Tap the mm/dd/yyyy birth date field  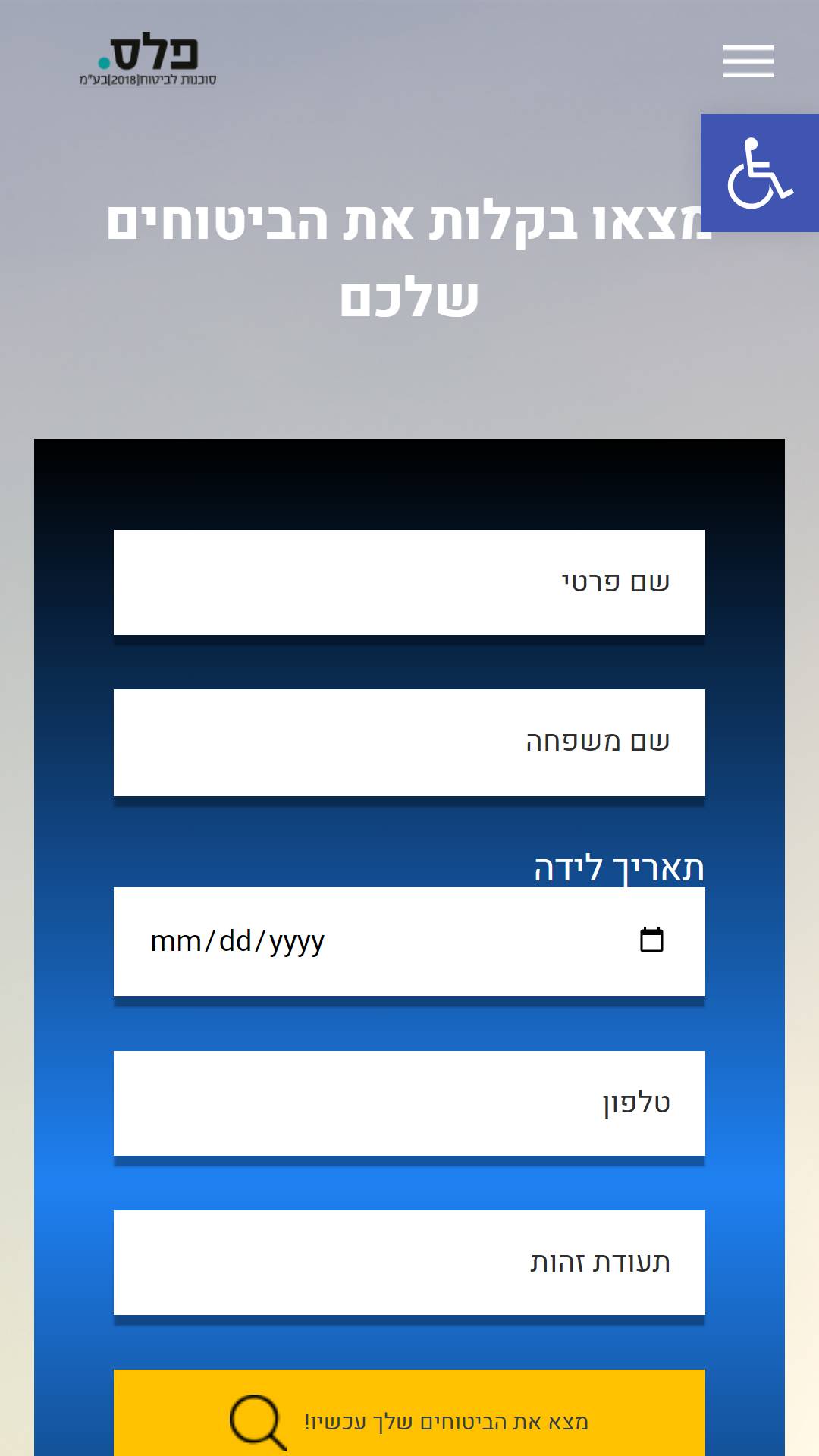[x=409, y=942]
